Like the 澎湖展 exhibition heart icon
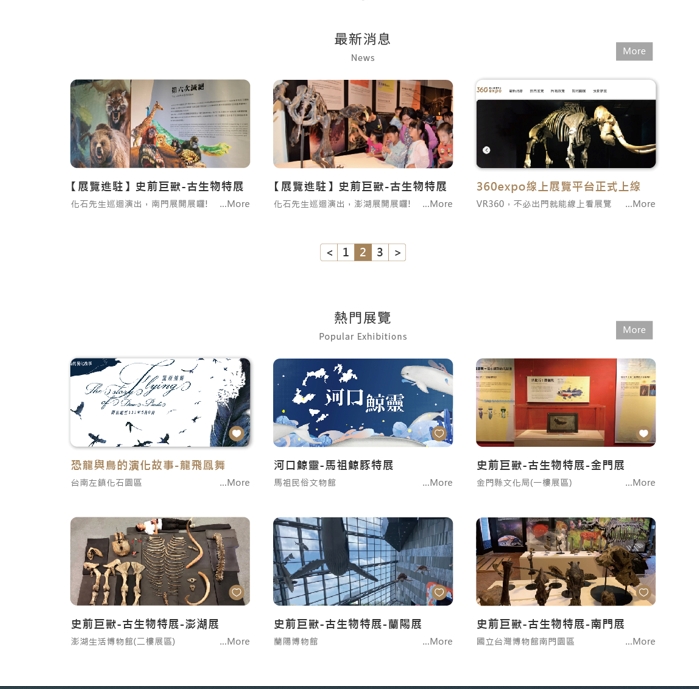The height and width of the screenshot is (689, 699). pyautogui.click(x=236, y=593)
